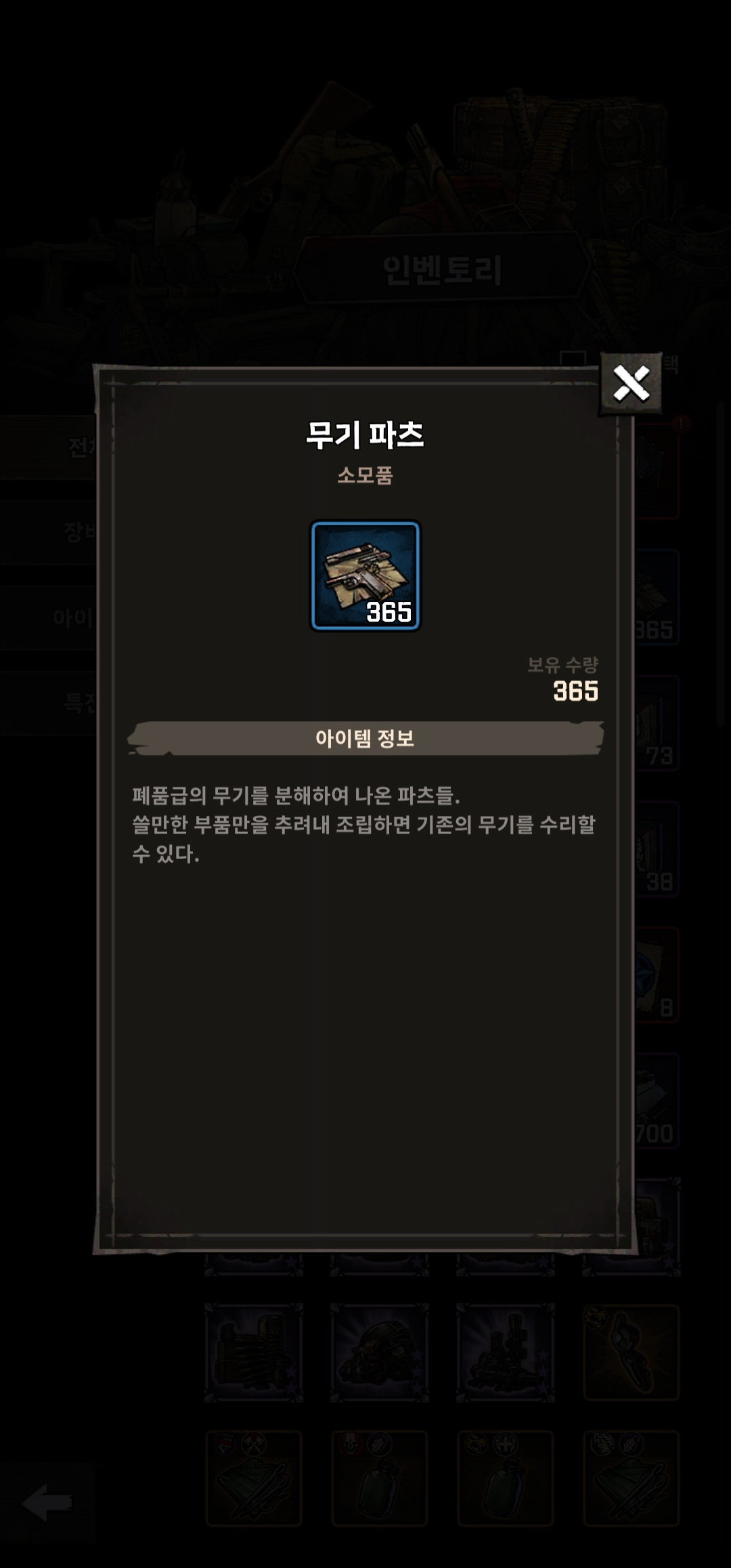Close the 무기 파츠 item info dialog
Viewport: 731px width, 1568px height.
631,383
